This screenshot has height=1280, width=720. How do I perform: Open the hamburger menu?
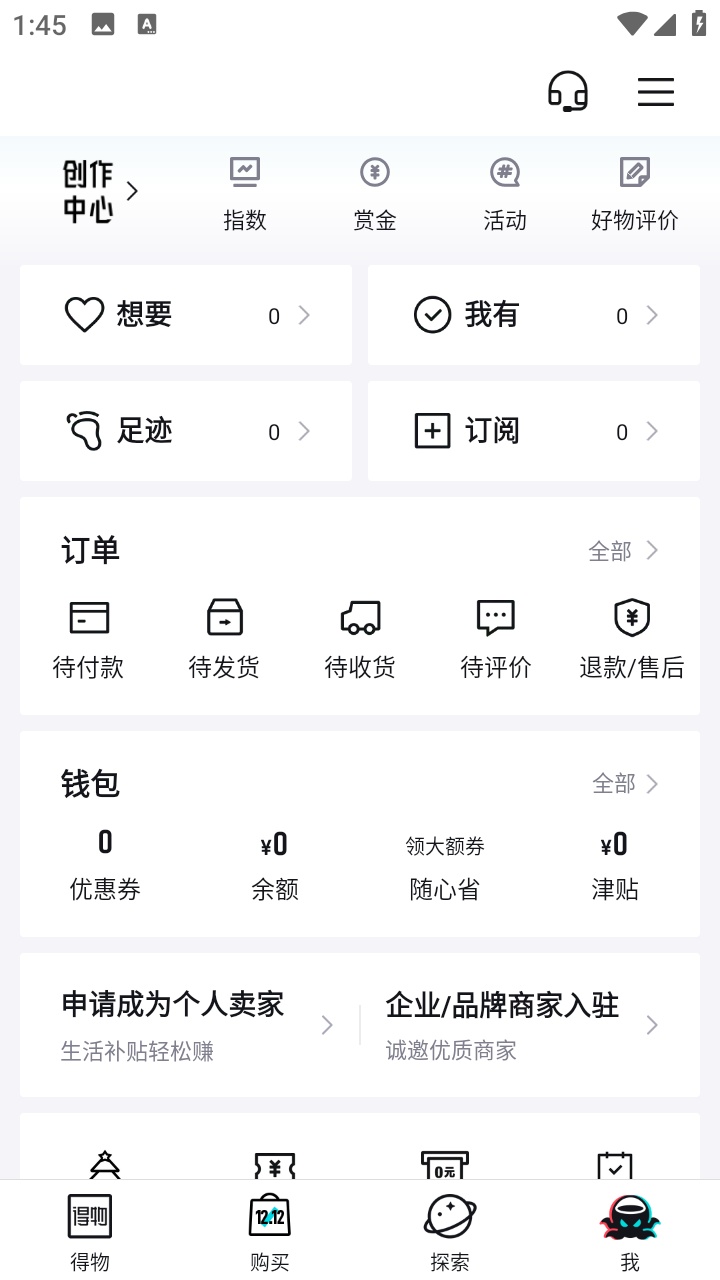click(x=656, y=92)
